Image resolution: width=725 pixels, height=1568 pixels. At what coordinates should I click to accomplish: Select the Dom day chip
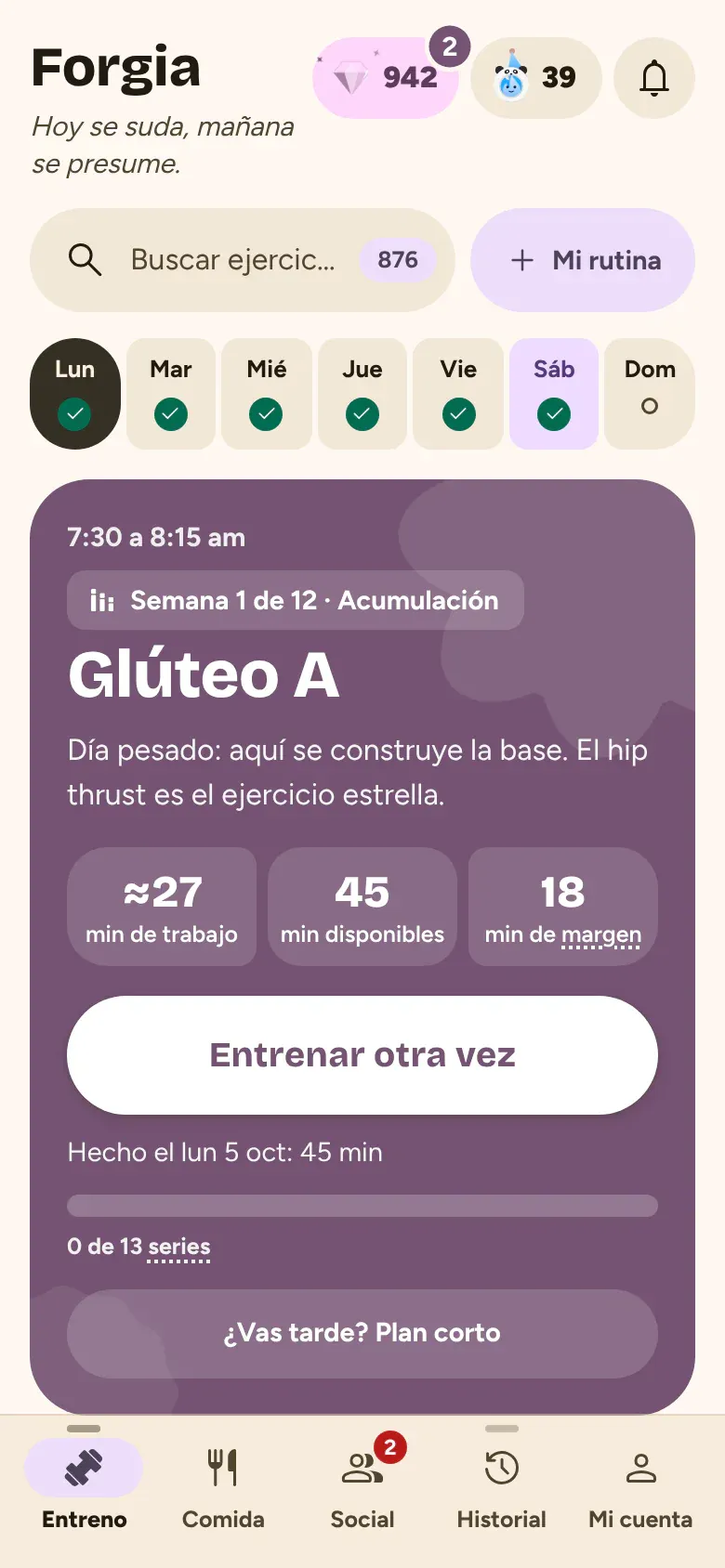coord(650,394)
